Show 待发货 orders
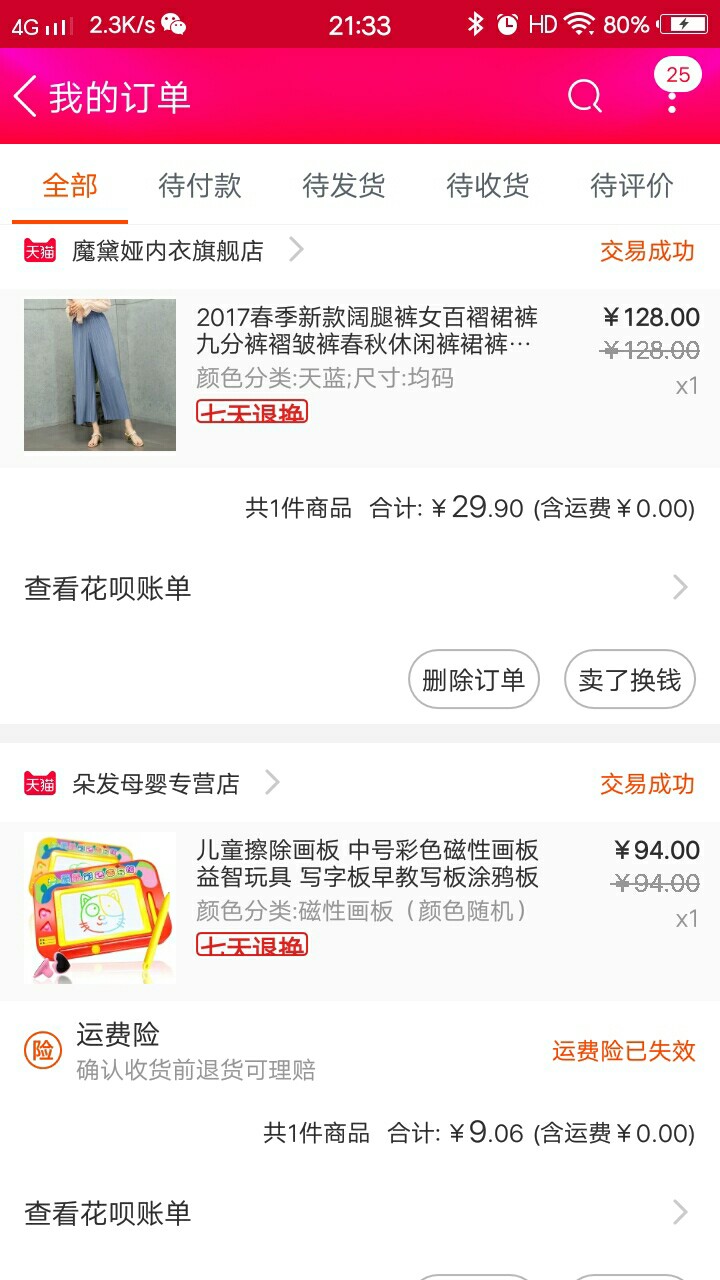Viewport: 720px width, 1280px height. click(344, 185)
